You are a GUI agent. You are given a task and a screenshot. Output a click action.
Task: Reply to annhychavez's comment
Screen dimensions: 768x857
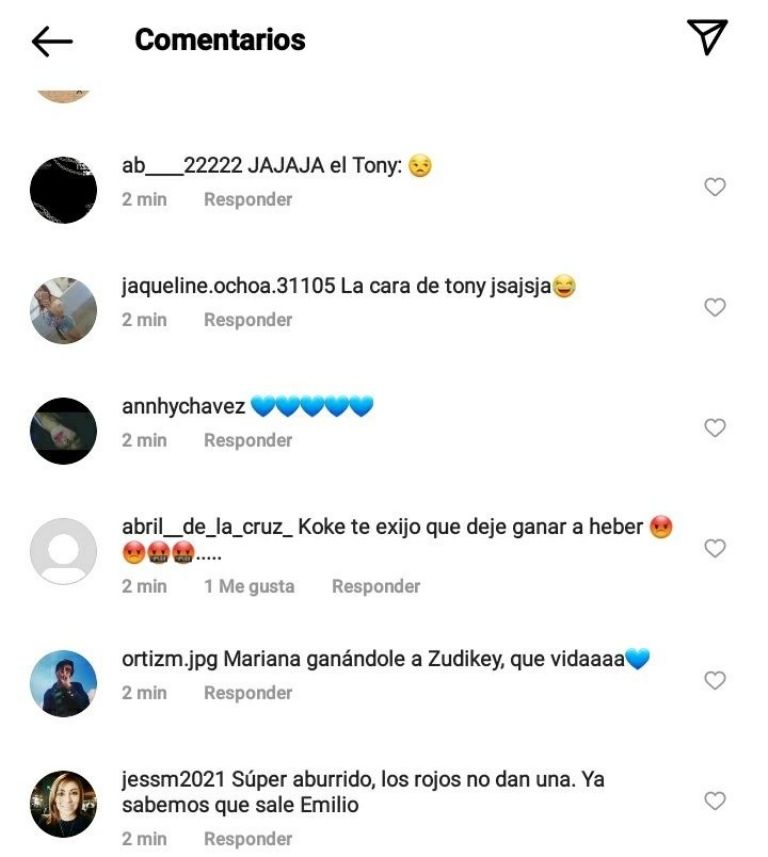click(x=248, y=440)
